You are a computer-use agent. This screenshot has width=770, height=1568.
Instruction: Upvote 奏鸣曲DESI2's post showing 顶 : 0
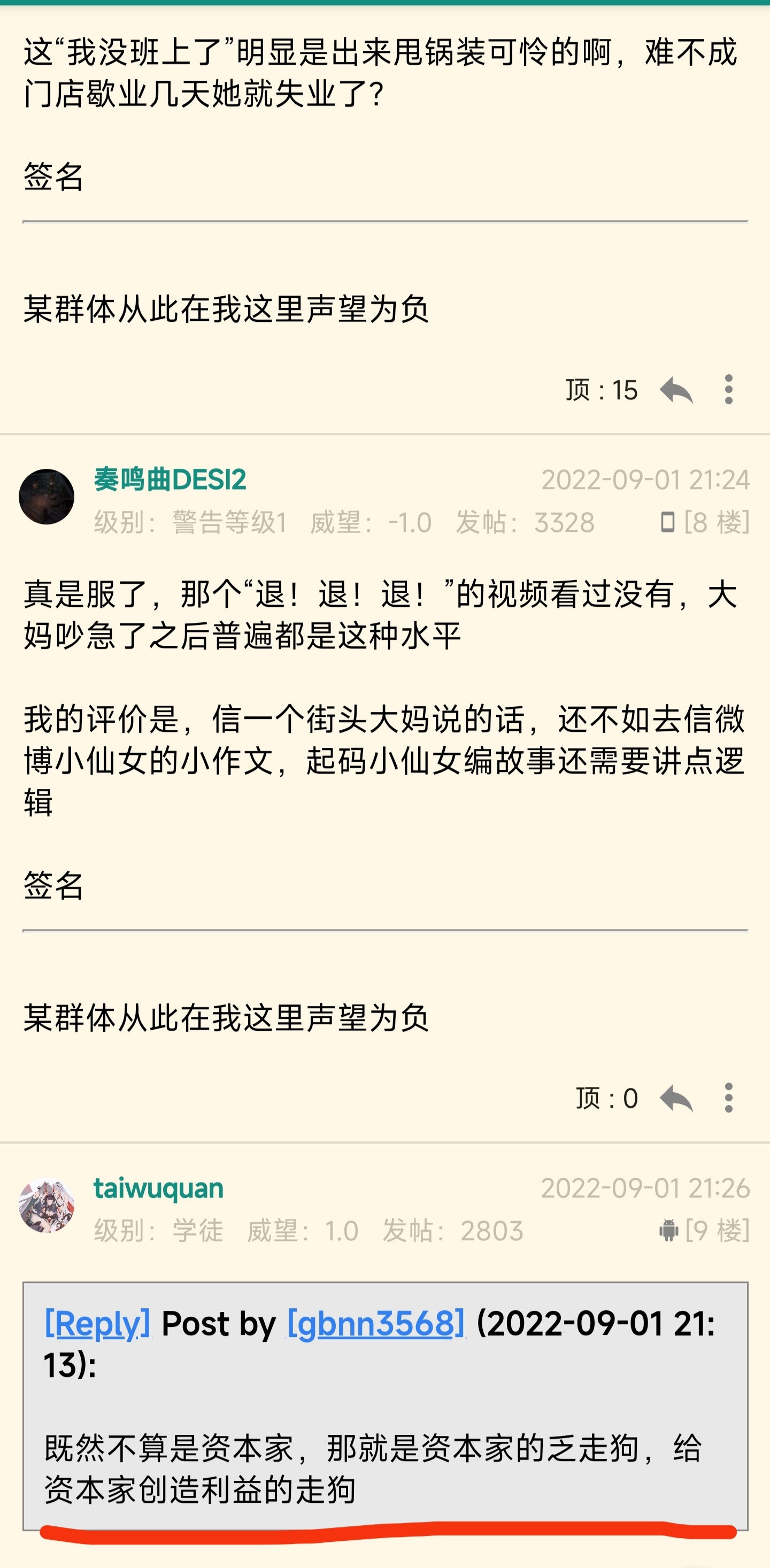(x=606, y=1099)
